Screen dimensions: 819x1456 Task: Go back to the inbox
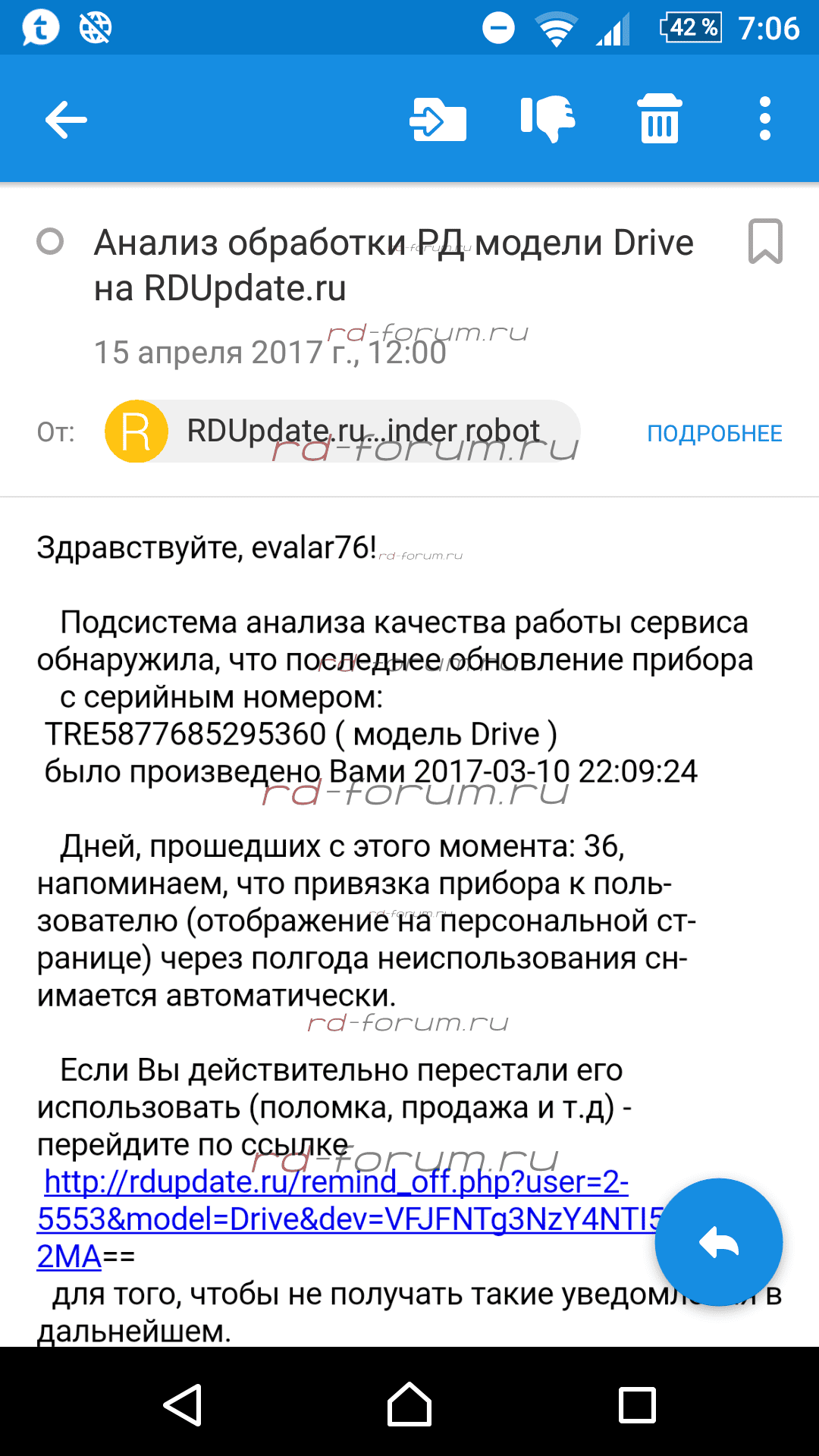66,120
